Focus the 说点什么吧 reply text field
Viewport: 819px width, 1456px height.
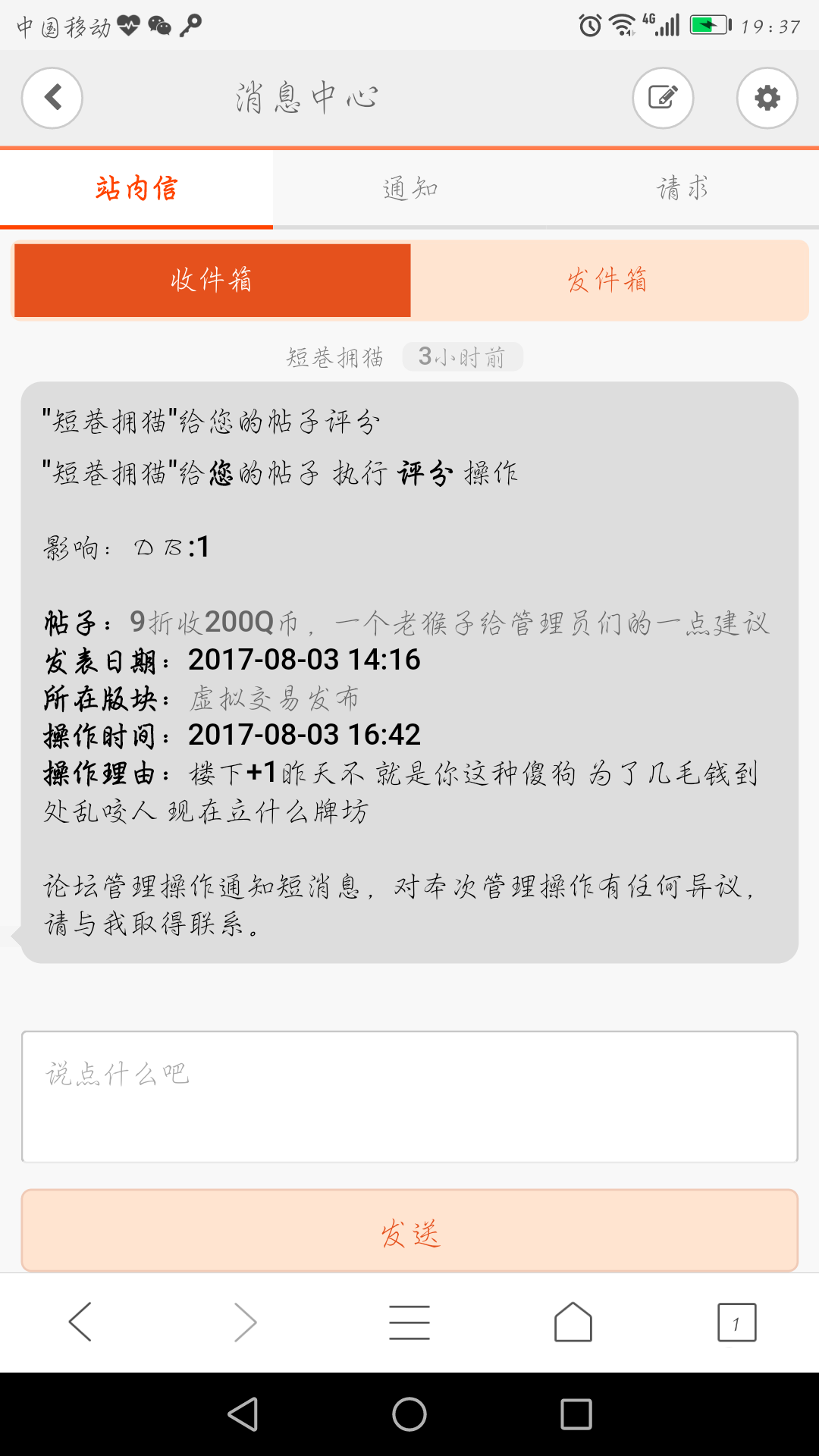tap(409, 1097)
